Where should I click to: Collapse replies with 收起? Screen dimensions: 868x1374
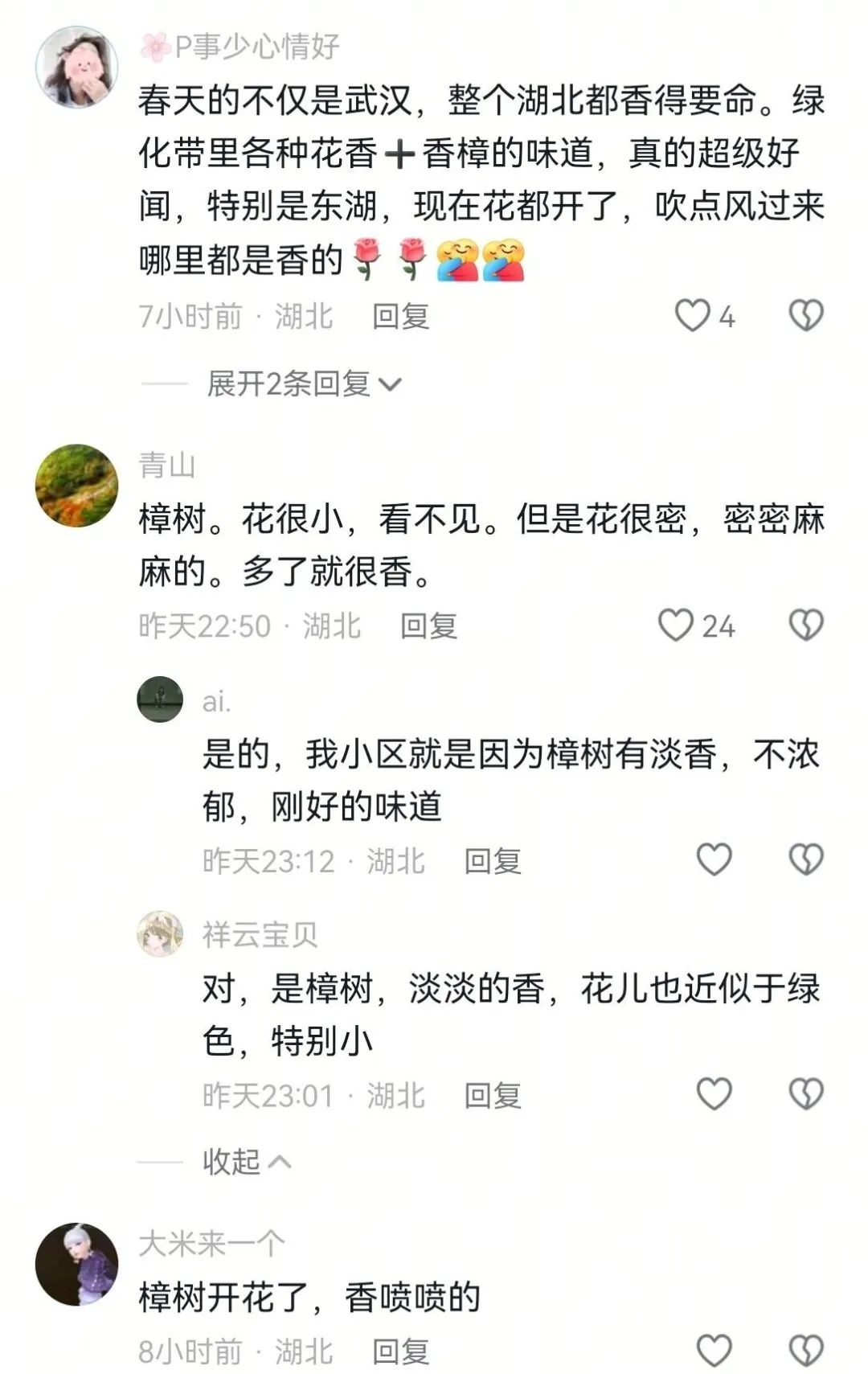(245, 1162)
